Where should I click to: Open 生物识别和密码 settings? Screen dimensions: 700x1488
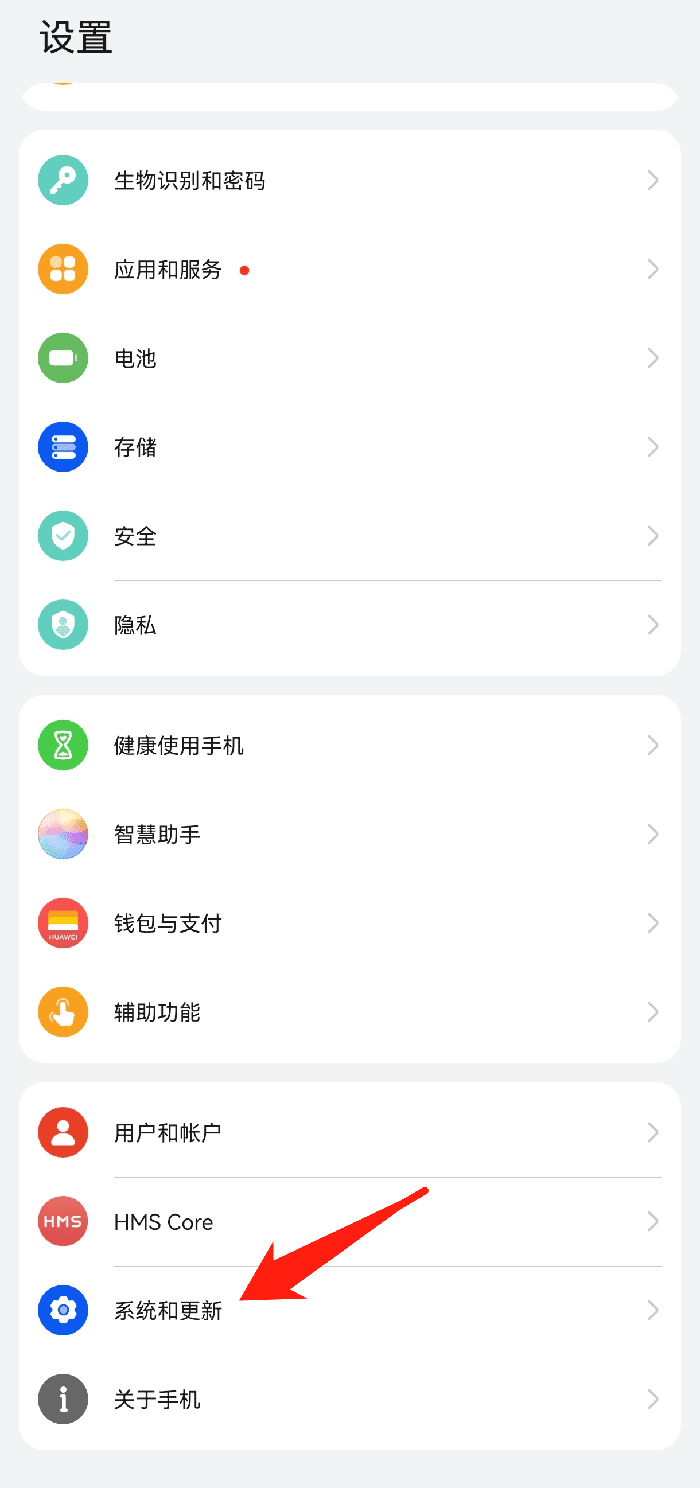(189, 181)
